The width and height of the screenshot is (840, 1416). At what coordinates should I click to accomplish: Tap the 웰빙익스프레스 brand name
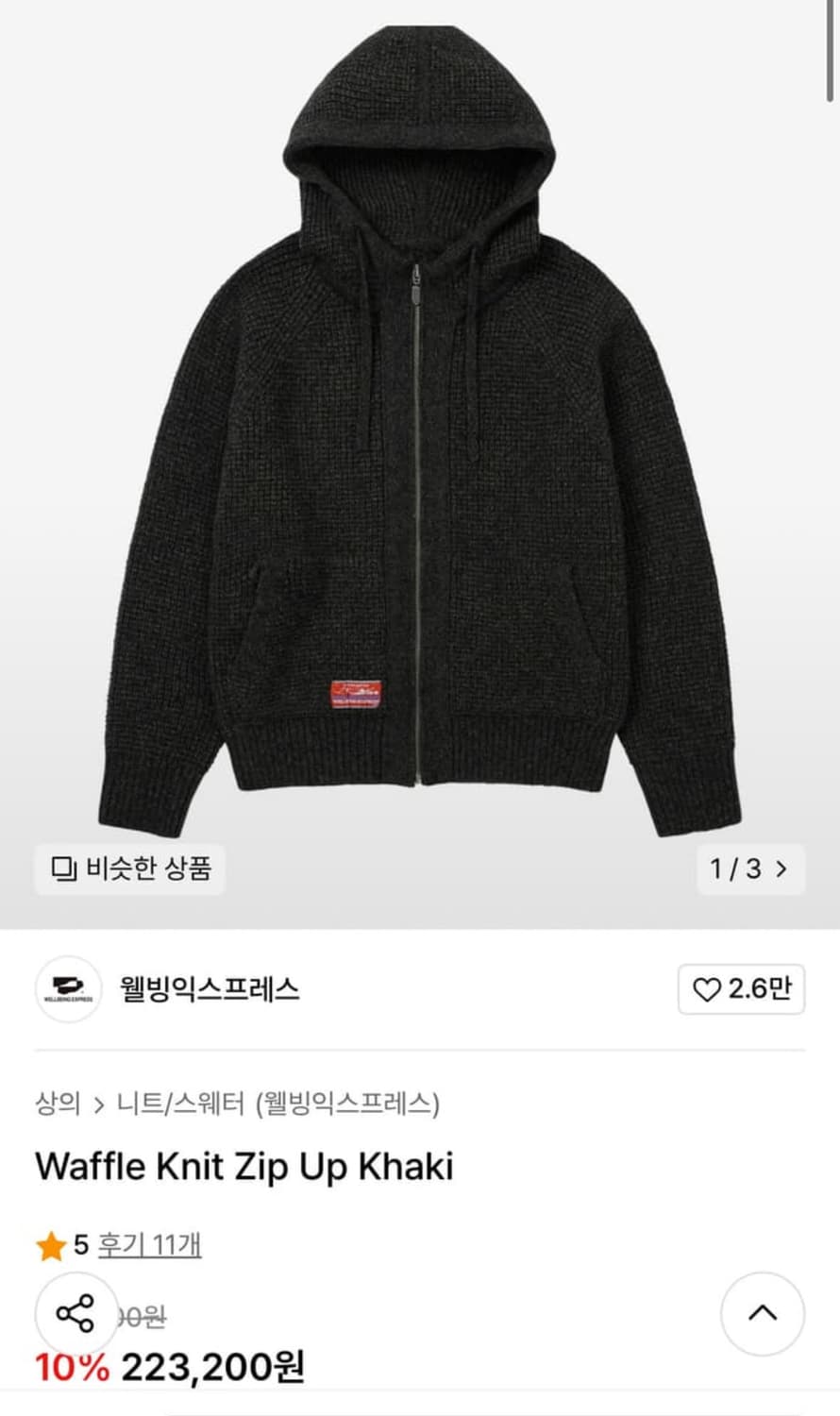click(x=210, y=988)
